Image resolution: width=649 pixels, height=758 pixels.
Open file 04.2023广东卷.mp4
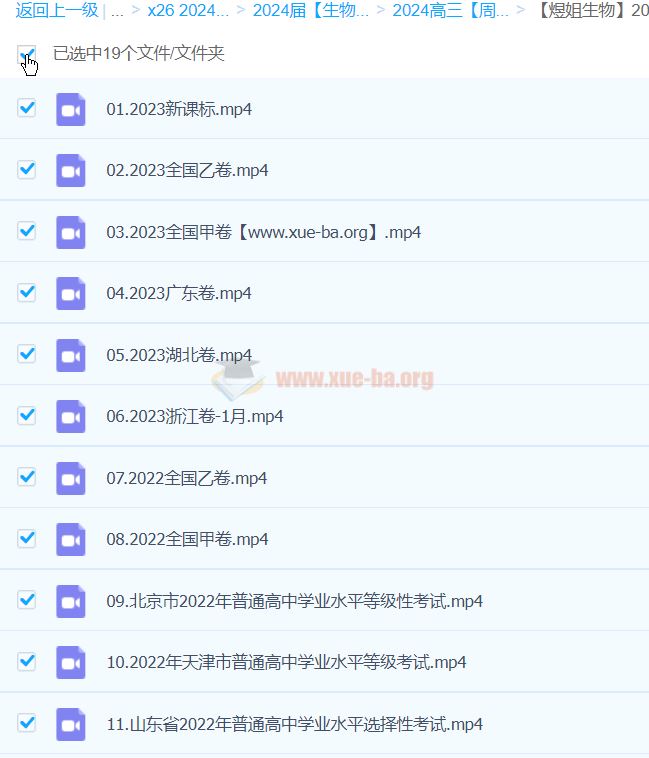[x=179, y=293]
